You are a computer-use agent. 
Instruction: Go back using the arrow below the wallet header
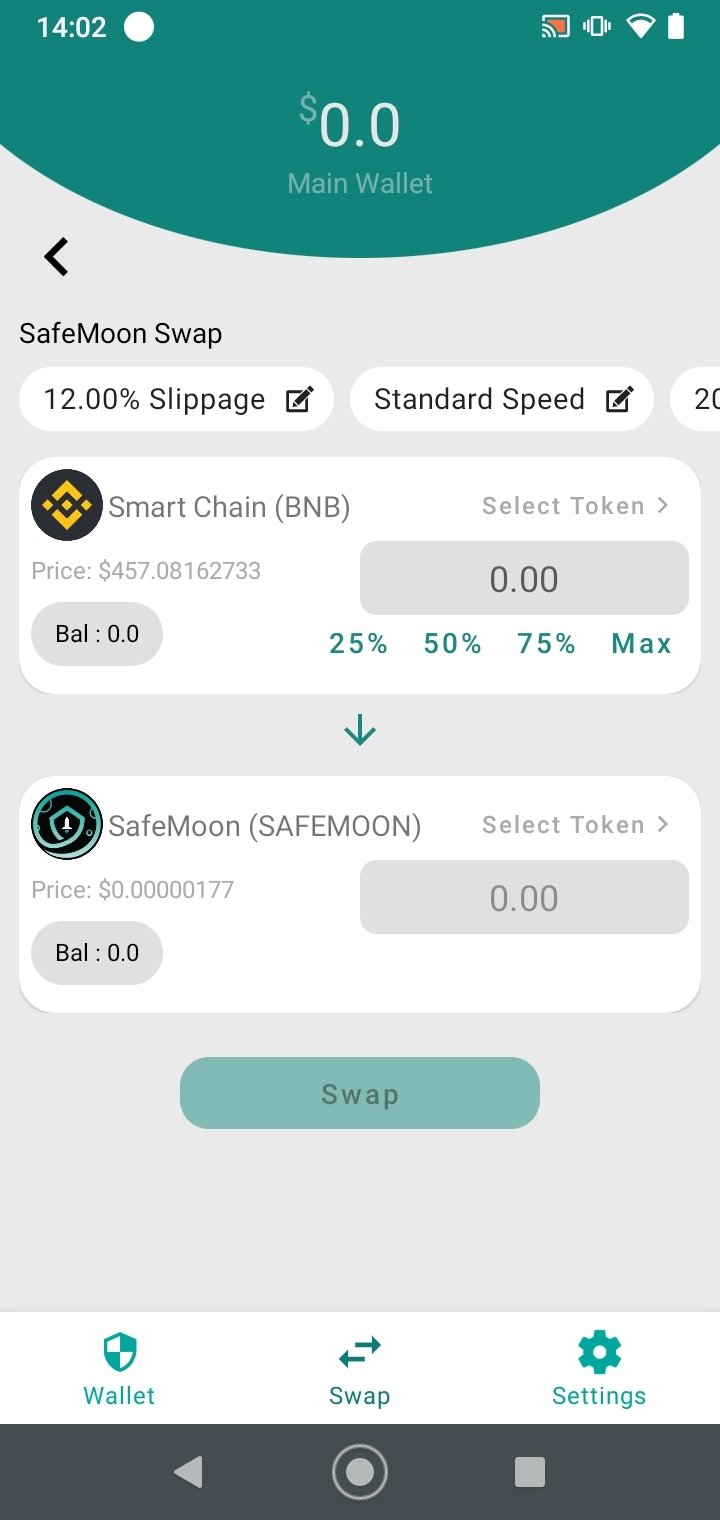tap(57, 257)
